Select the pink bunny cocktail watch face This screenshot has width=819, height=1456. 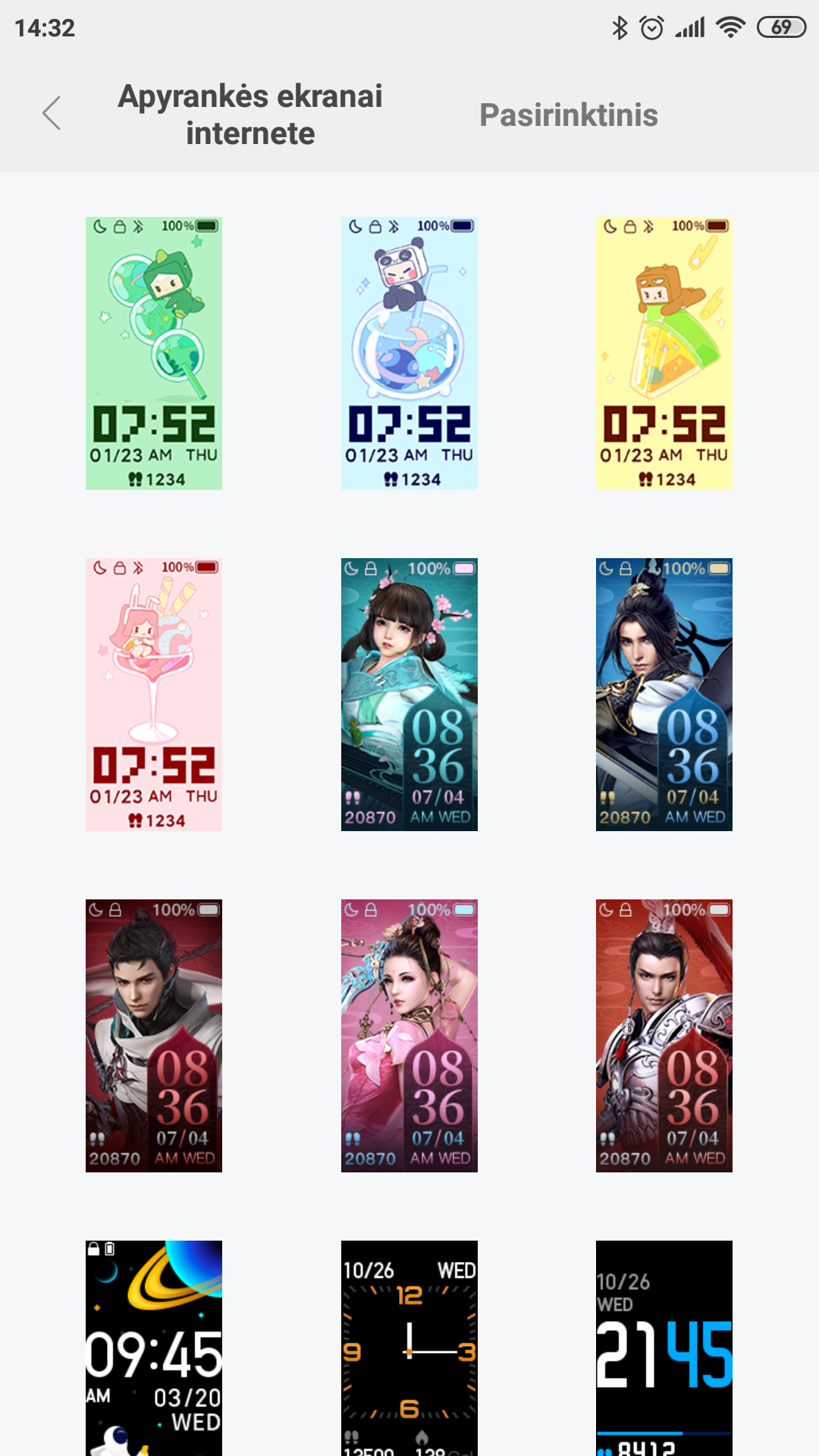pos(154,695)
